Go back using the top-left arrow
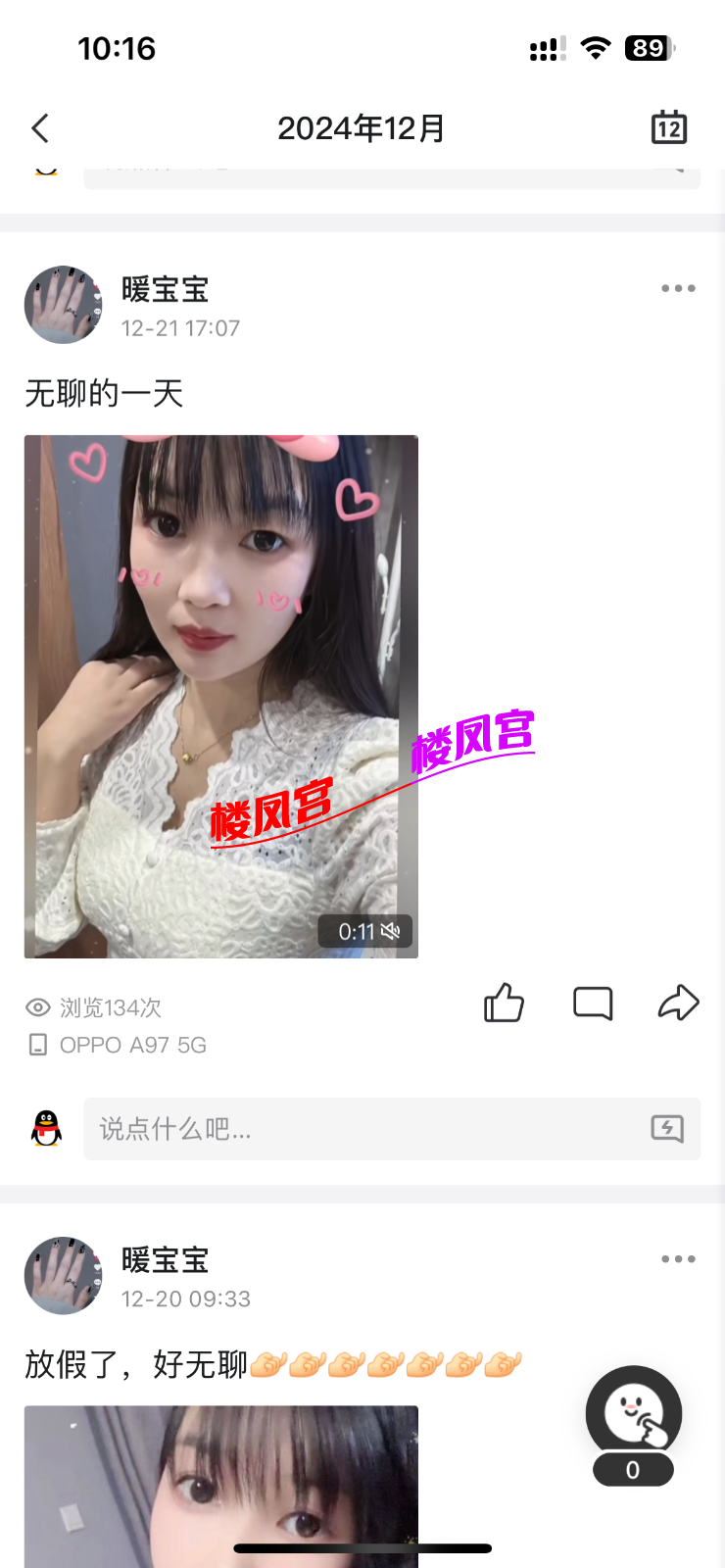Image resolution: width=725 pixels, height=1568 pixels. click(40, 128)
